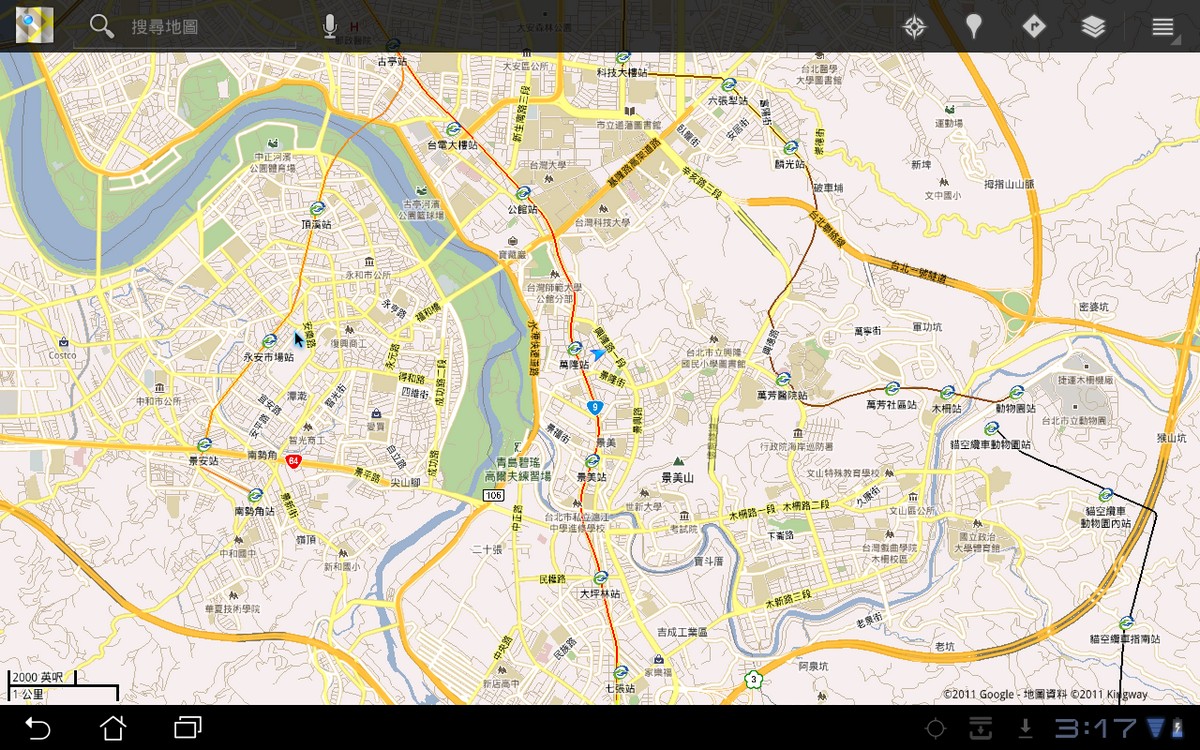Open the recent apps button
Image resolution: width=1200 pixels, height=750 pixels.
(188, 727)
